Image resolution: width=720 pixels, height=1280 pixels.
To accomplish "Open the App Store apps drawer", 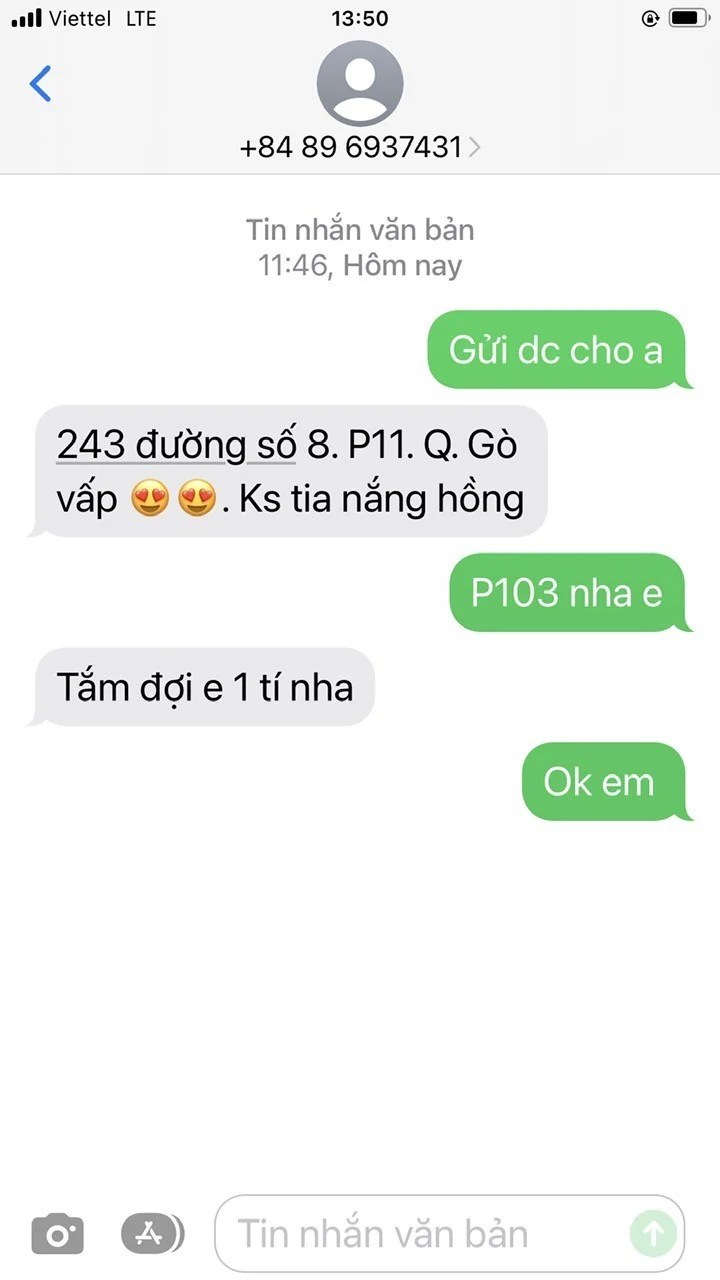I will tap(152, 1233).
